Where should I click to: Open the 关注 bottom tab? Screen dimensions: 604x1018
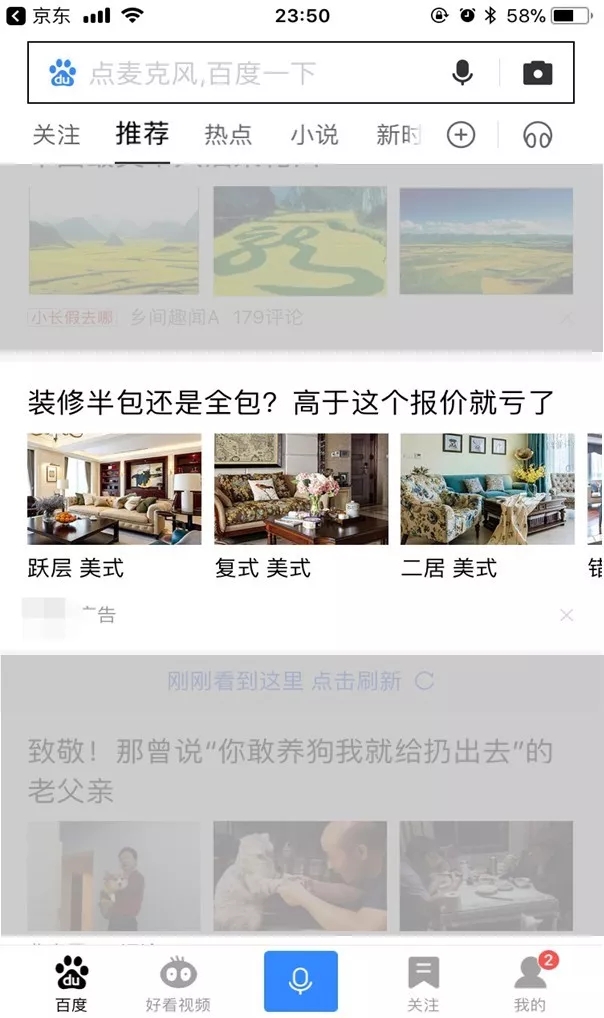pyautogui.click(x=423, y=984)
